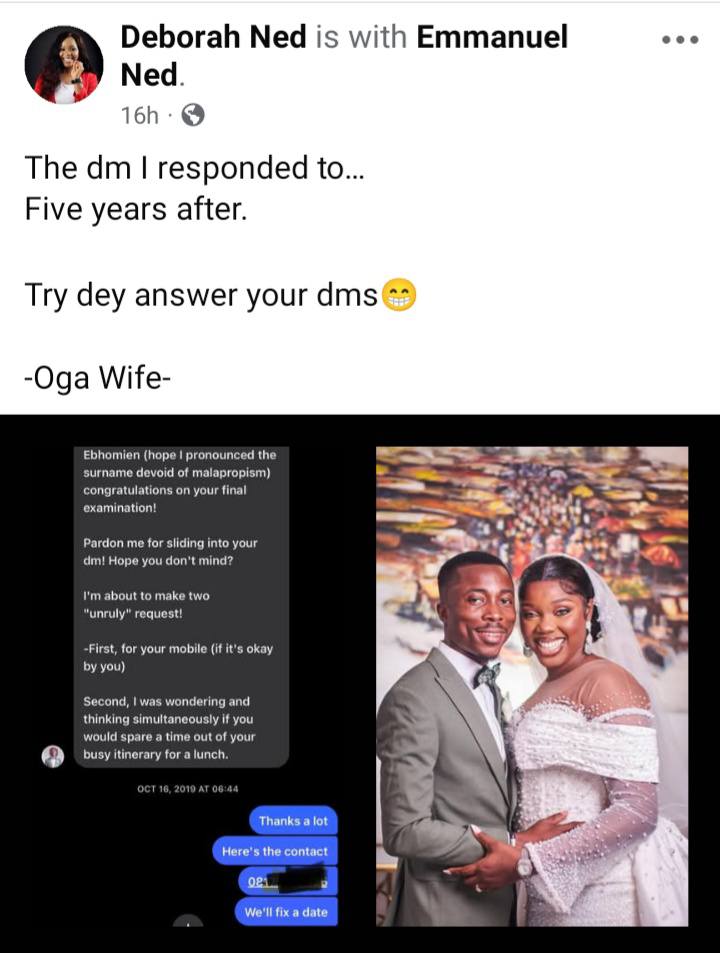Open the post's three-dot options menu
The height and width of the screenshot is (953, 720).
point(680,40)
